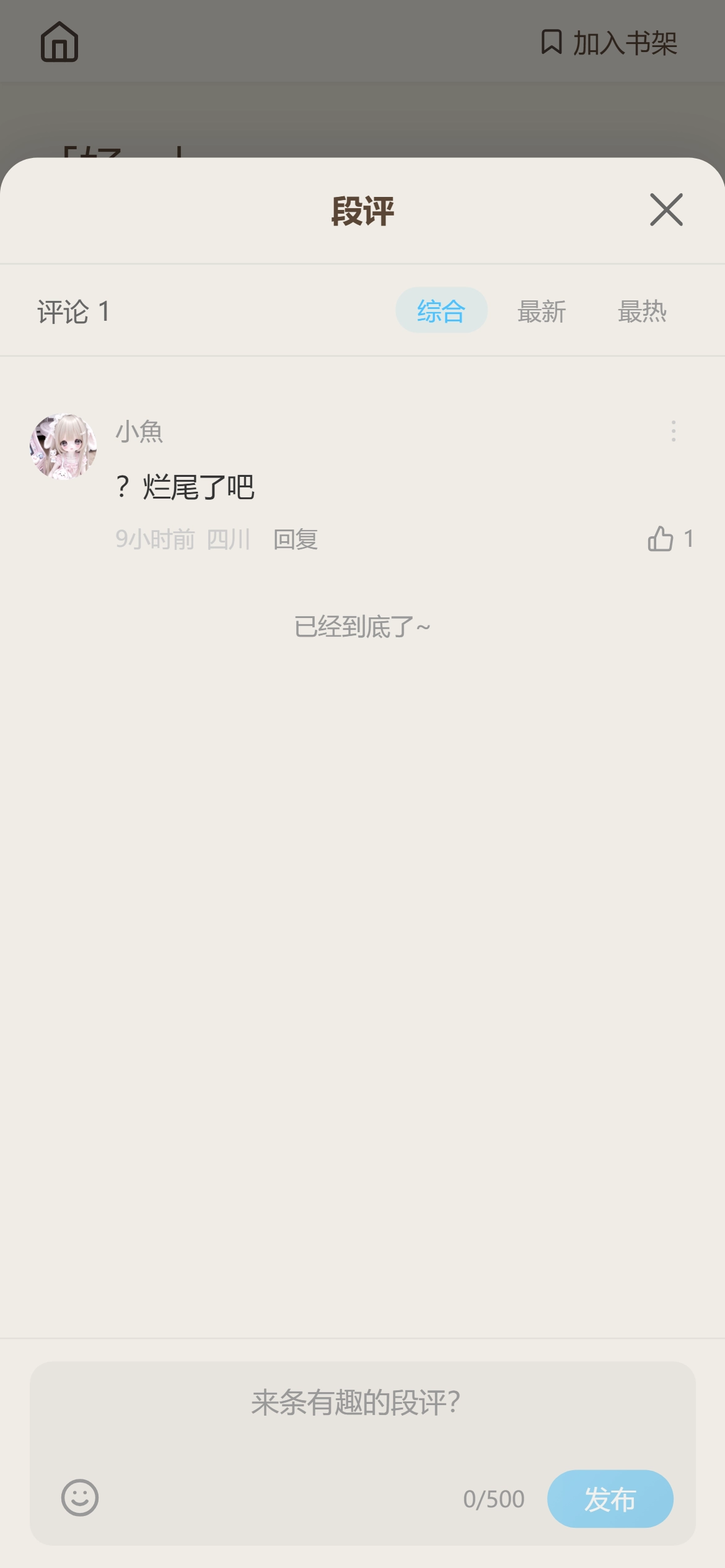Click the home icon at top left

click(60, 42)
